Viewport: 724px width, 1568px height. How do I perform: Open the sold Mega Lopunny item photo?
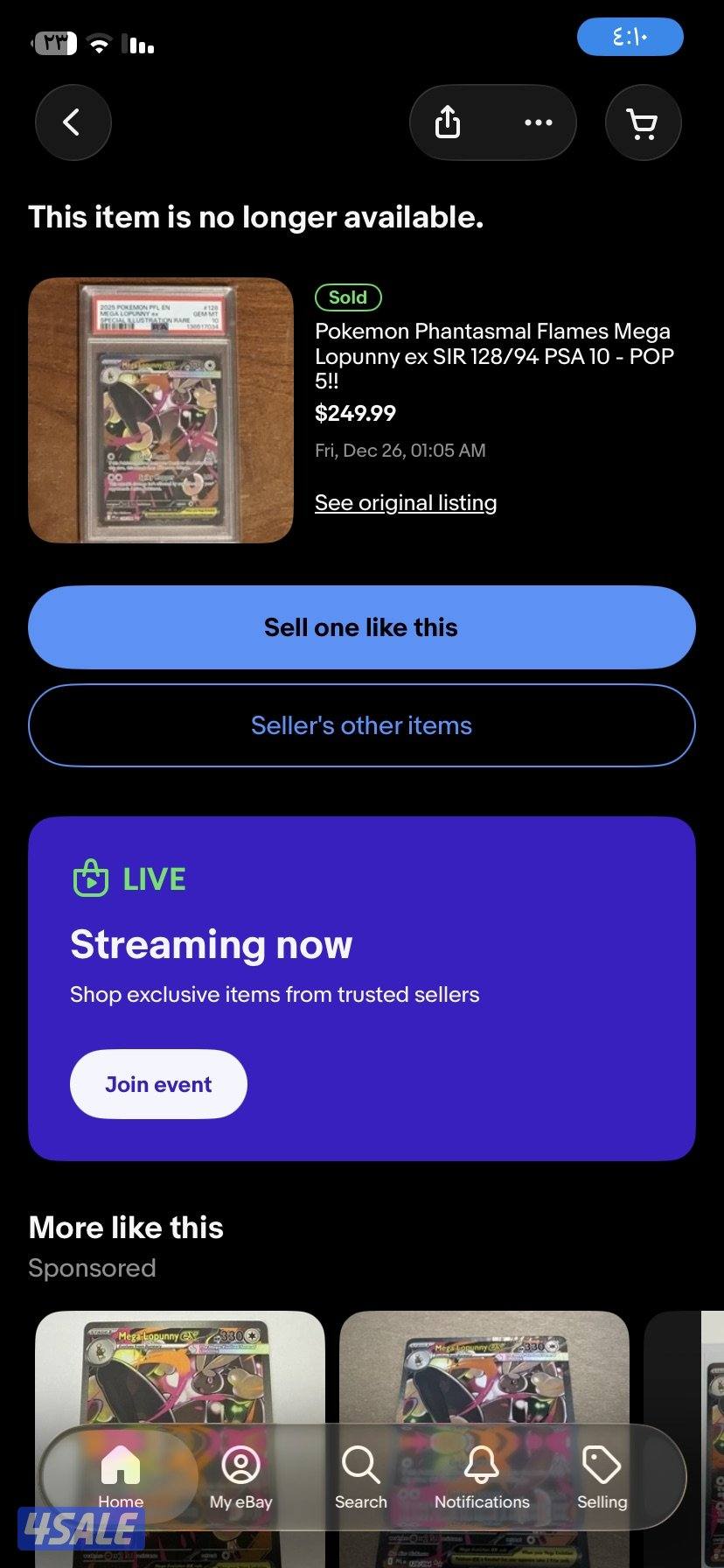161,410
